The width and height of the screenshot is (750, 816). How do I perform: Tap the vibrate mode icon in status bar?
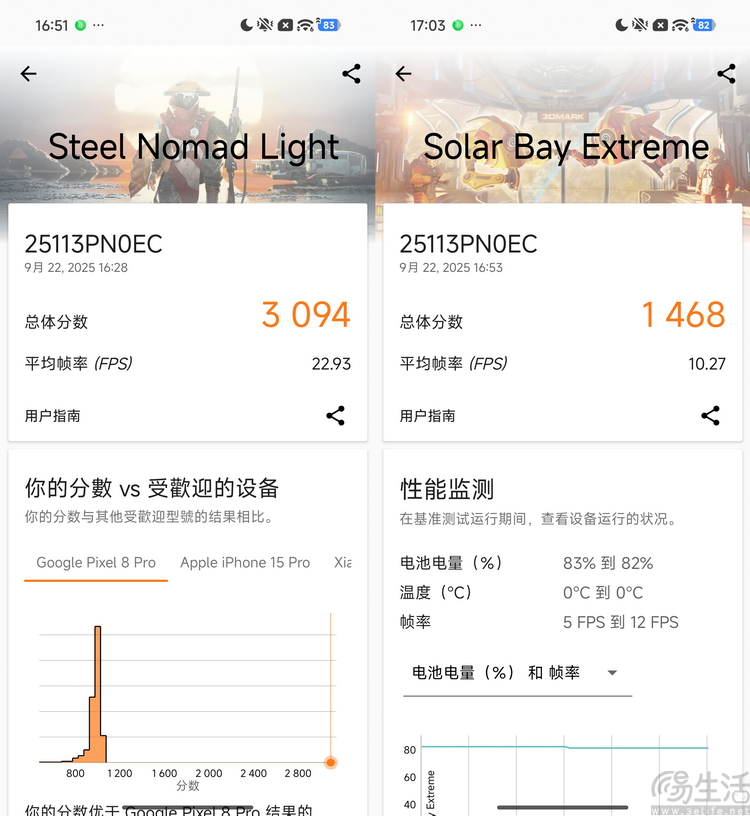(264, 25)
